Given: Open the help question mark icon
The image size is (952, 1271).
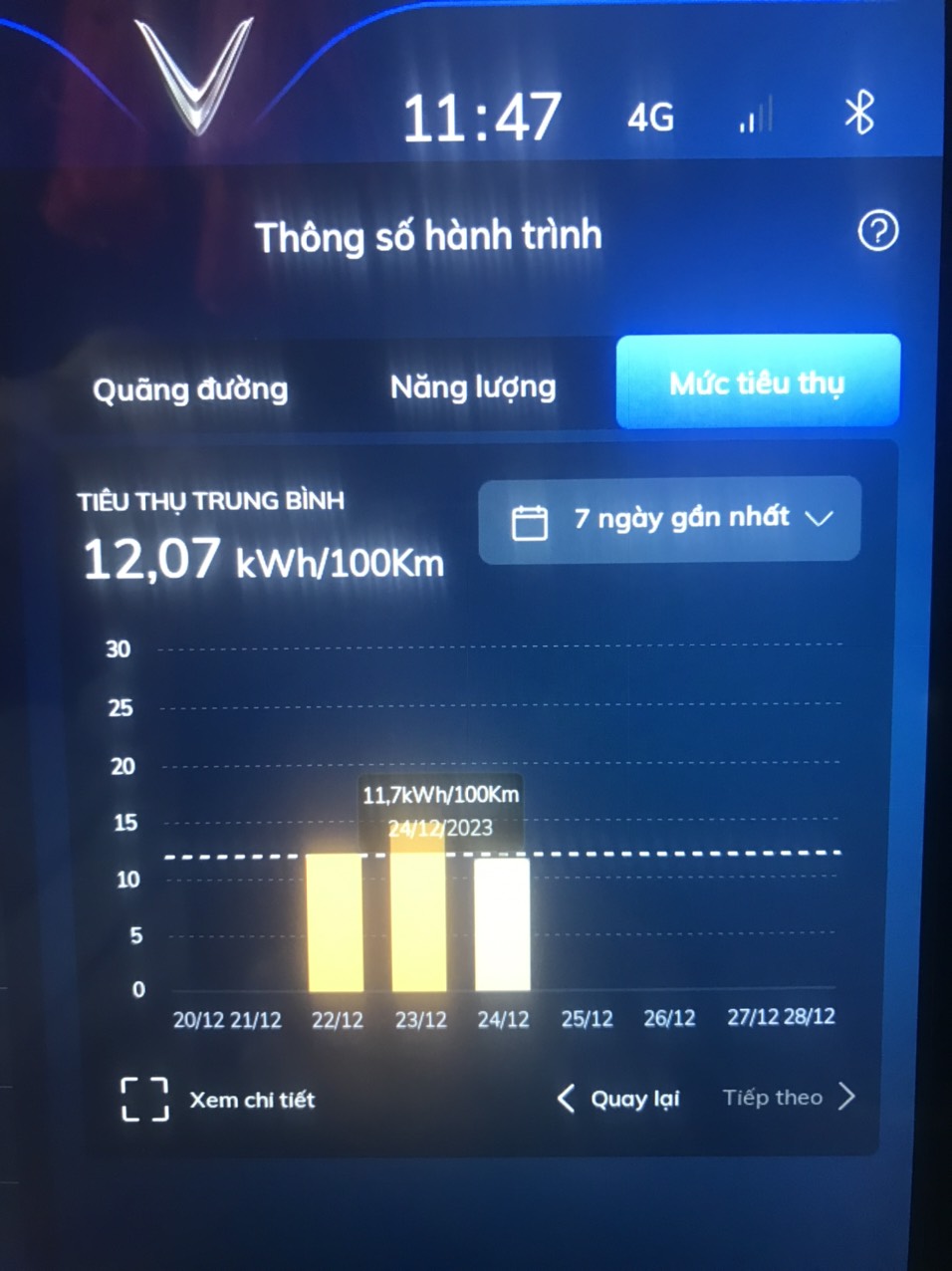Looking at the screenshot, I should point(877,231).
